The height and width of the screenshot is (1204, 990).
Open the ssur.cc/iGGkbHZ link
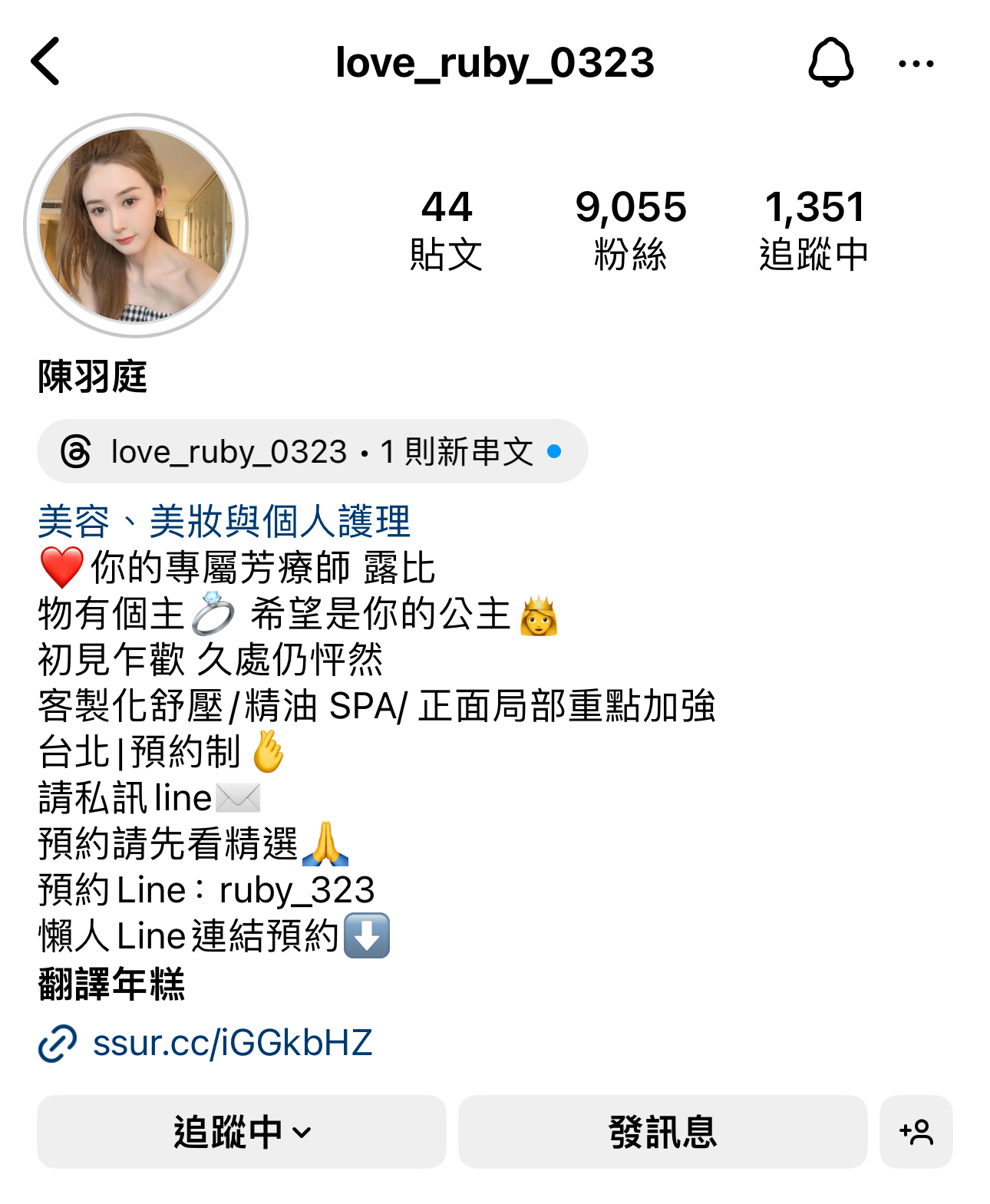tap(232, 1043)
